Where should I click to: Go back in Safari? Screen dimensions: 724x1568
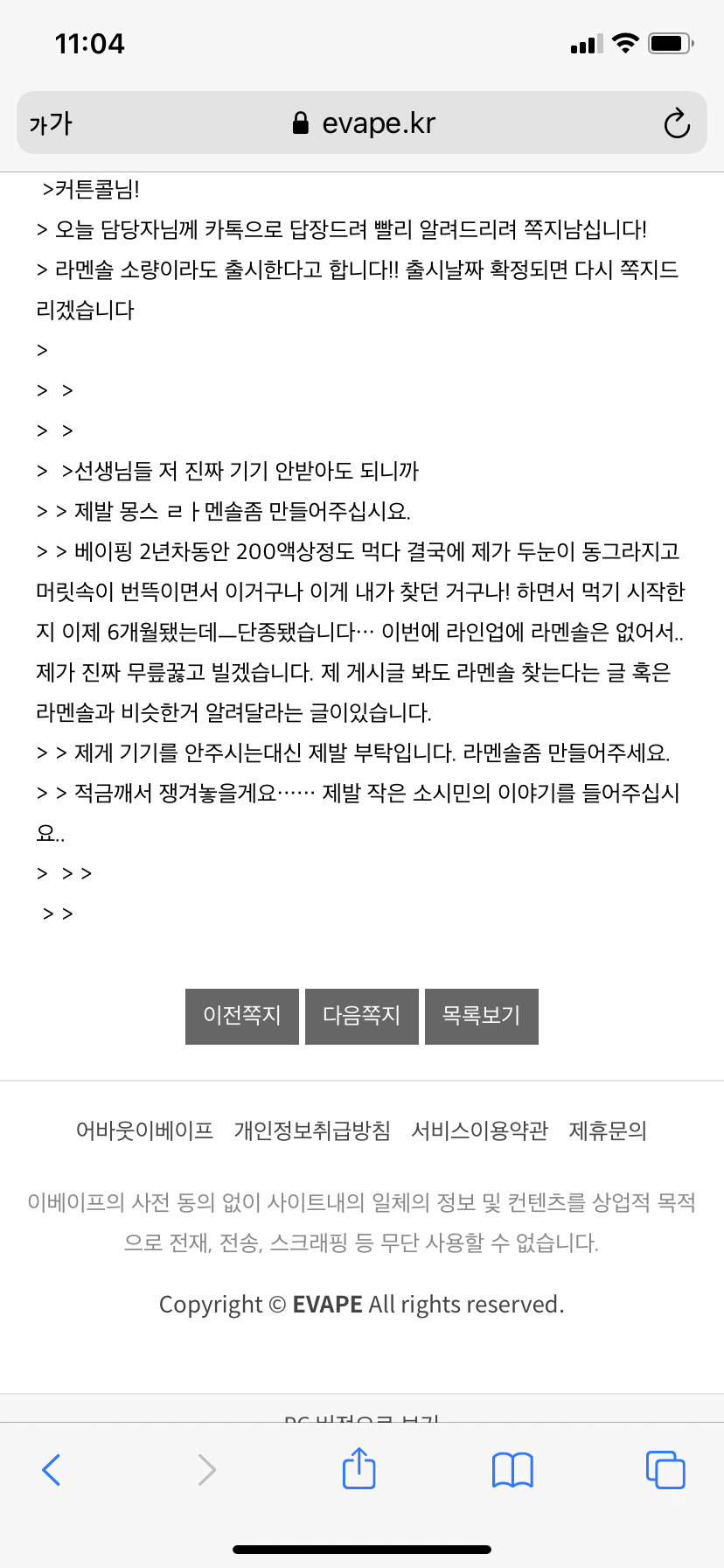pyautogui.click(x=52, y=1469)
